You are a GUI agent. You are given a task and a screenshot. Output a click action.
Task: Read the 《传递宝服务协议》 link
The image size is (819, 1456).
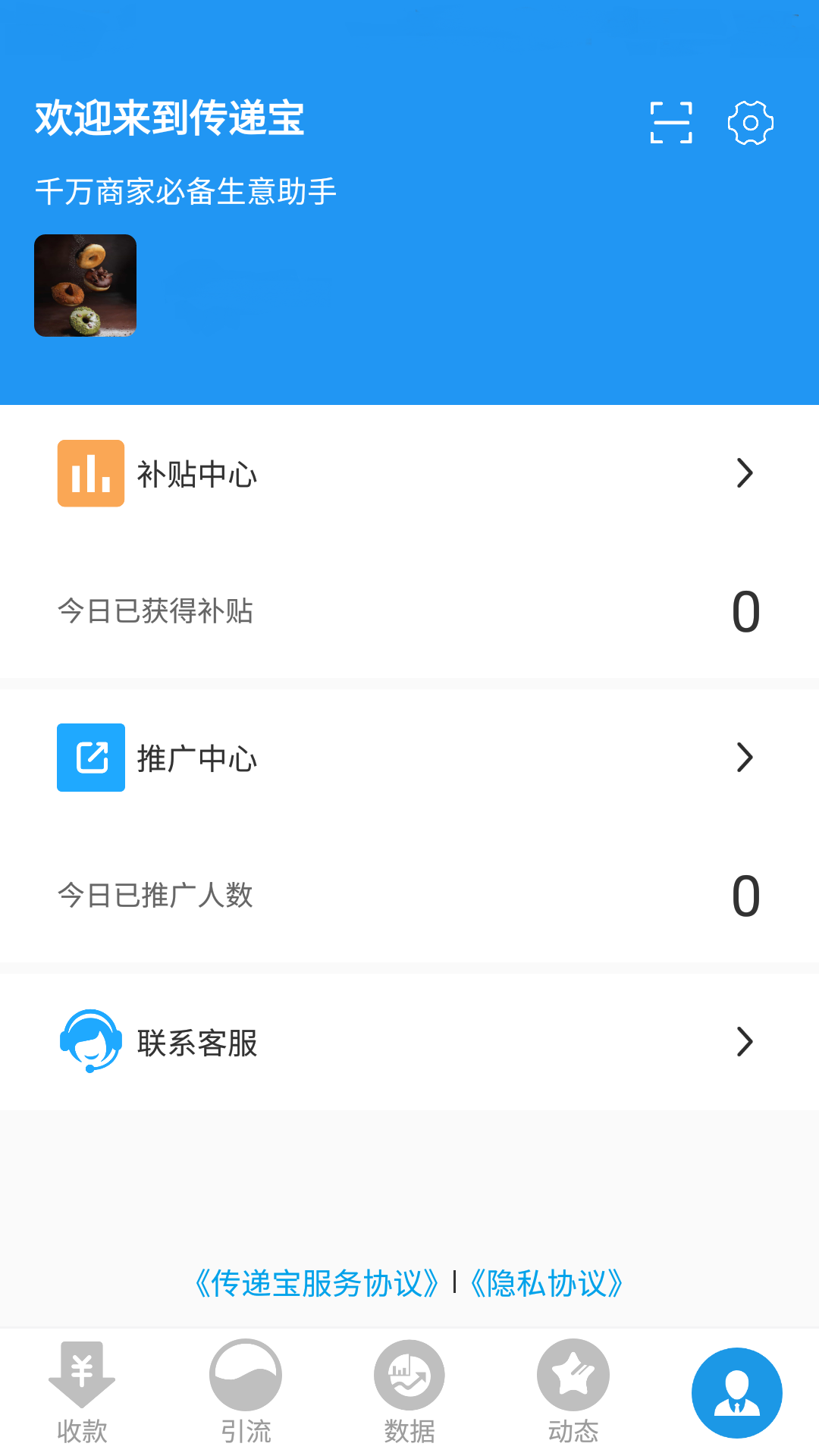[x=317, y=1283]
